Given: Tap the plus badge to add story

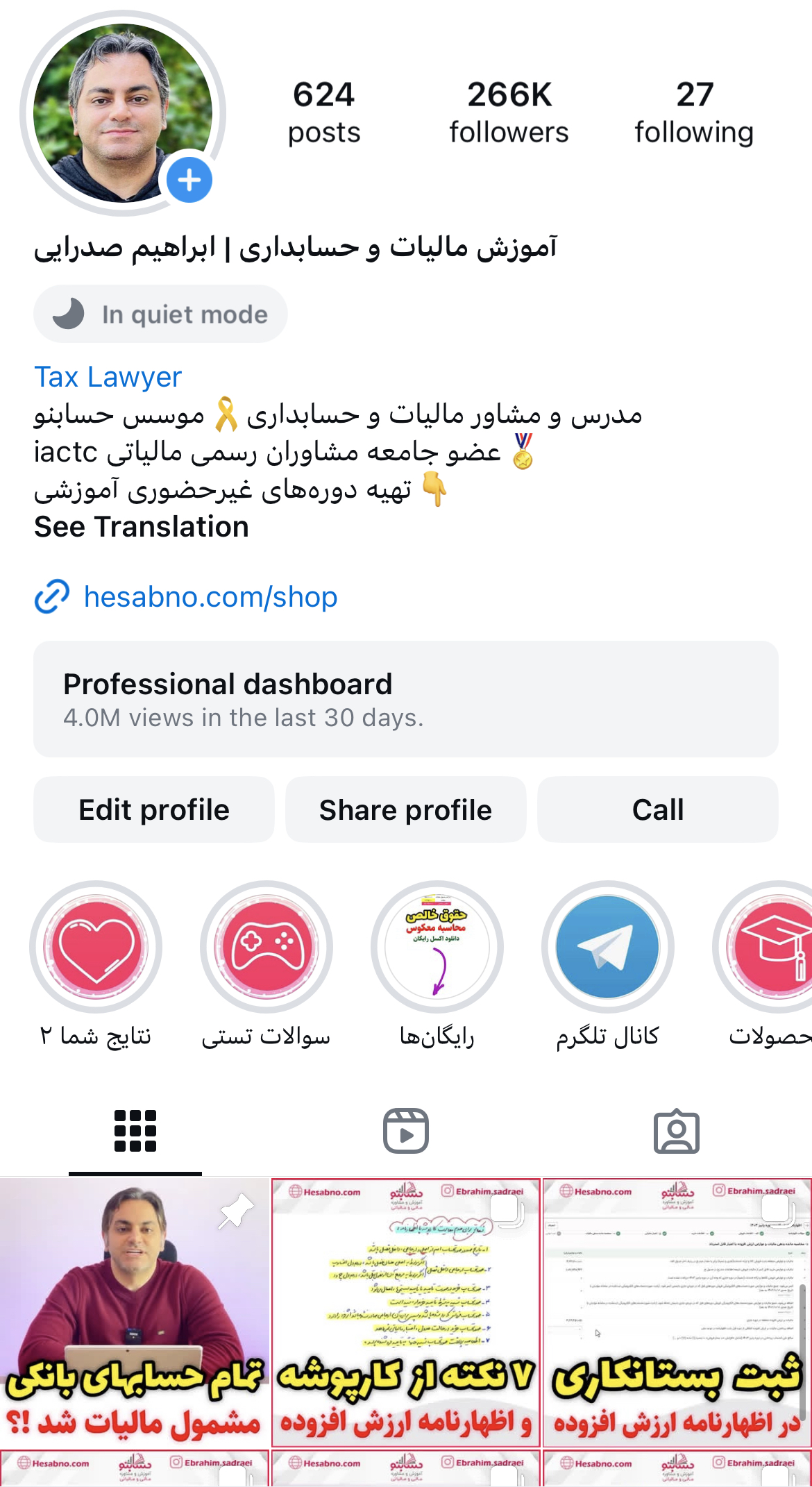Looking at the screenshot, I should pos(189,180).
